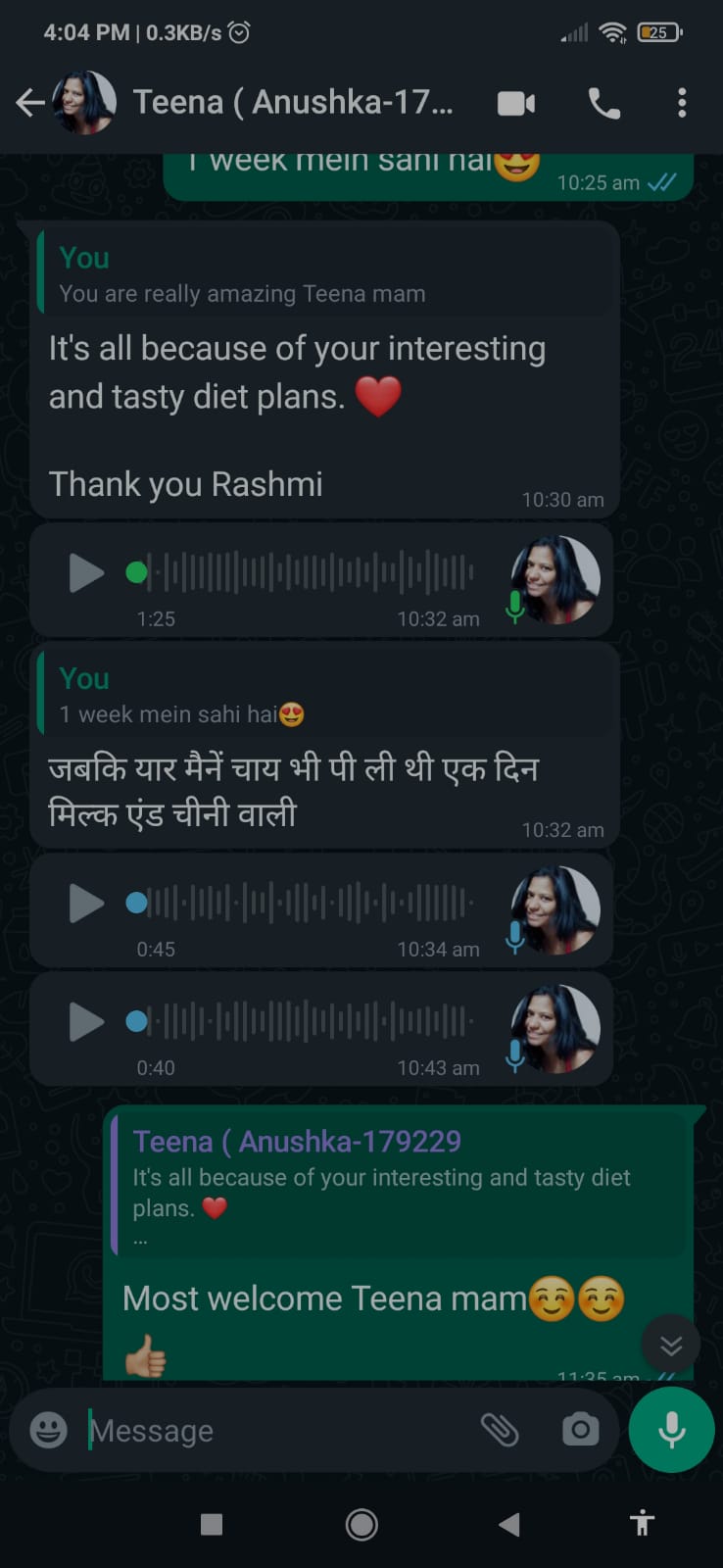Play the 0:45 voice message
This screenshot has height=1568, width=723.
[x=86, y=903]
